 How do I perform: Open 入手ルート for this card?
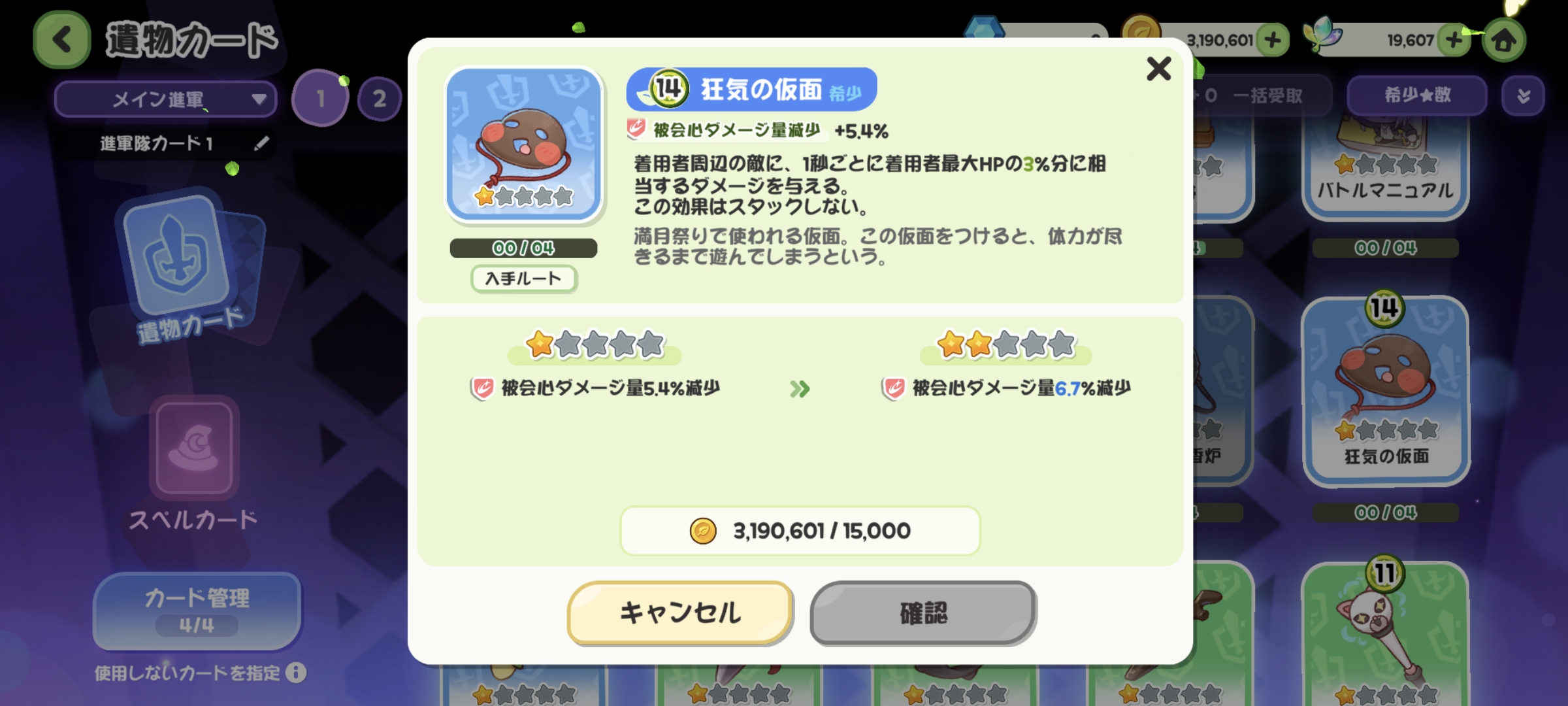523,278
